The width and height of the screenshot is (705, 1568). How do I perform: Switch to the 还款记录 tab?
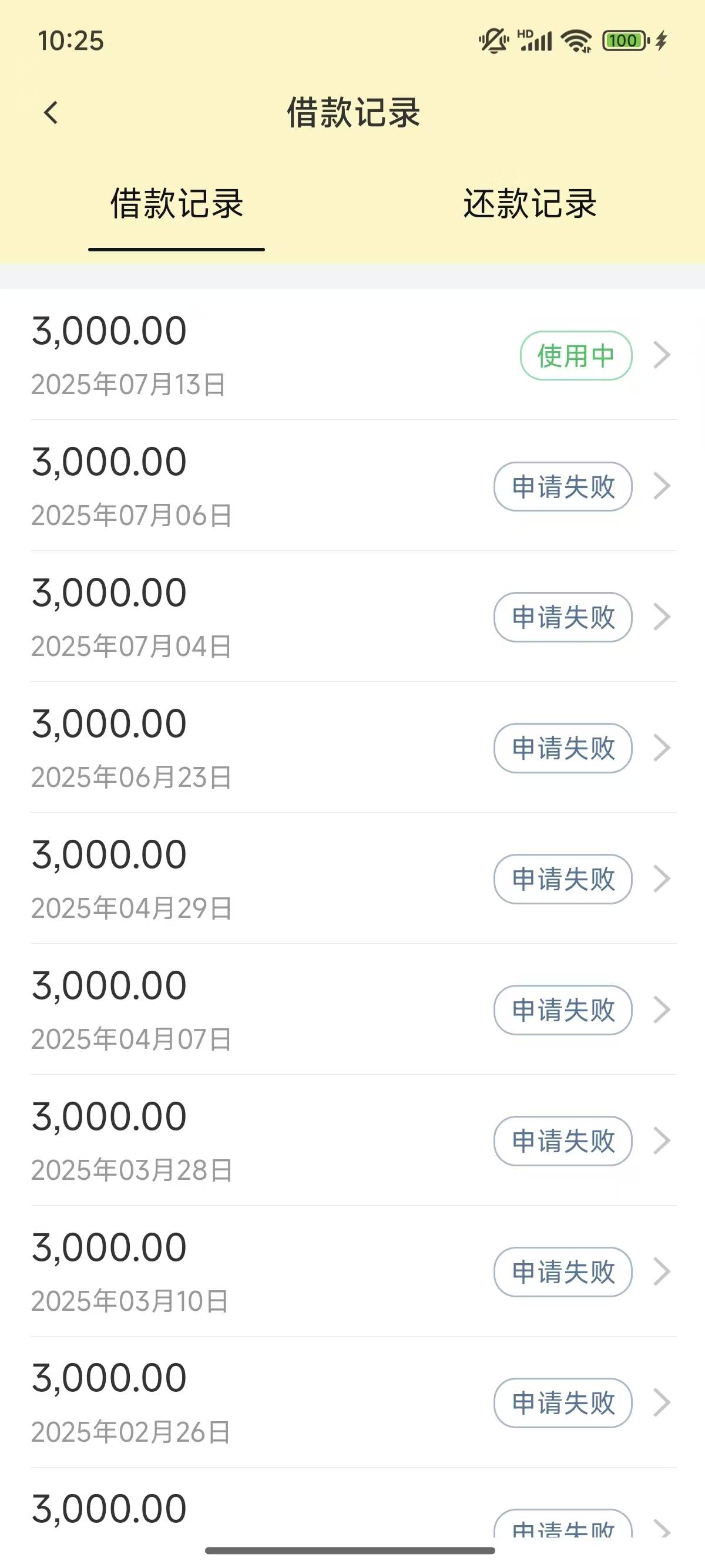click(530, 203)
